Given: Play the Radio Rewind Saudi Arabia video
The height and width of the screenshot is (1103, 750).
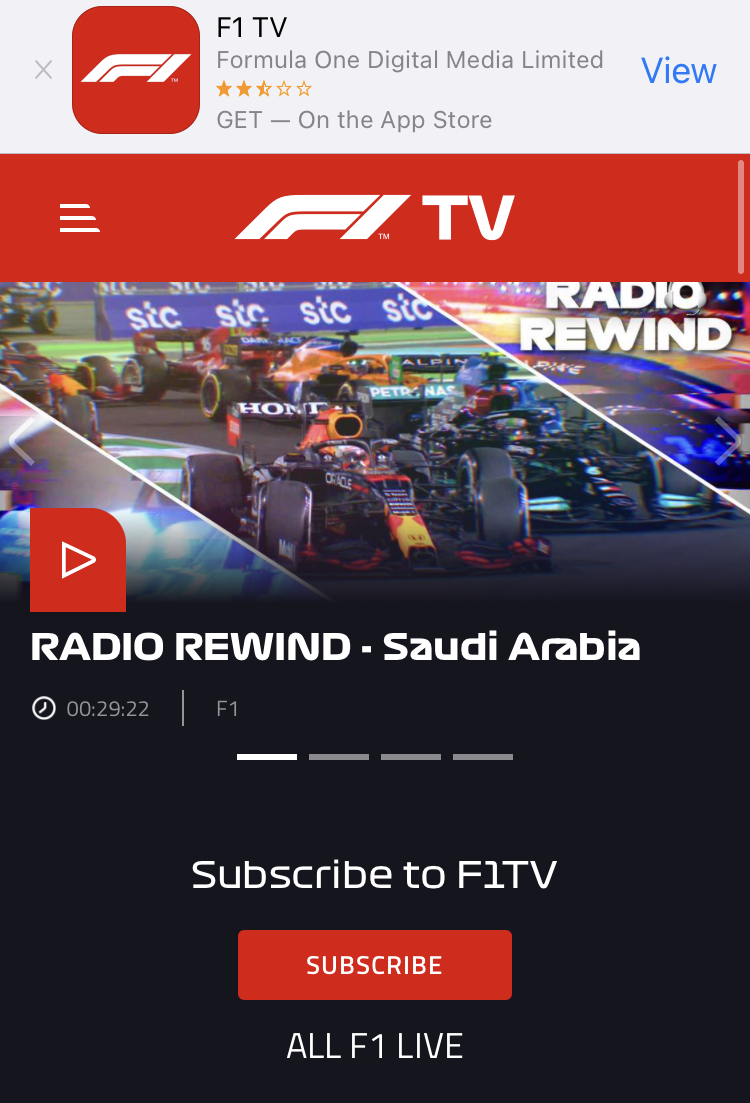Looking at the screenshot, I should tap(78, 560).
